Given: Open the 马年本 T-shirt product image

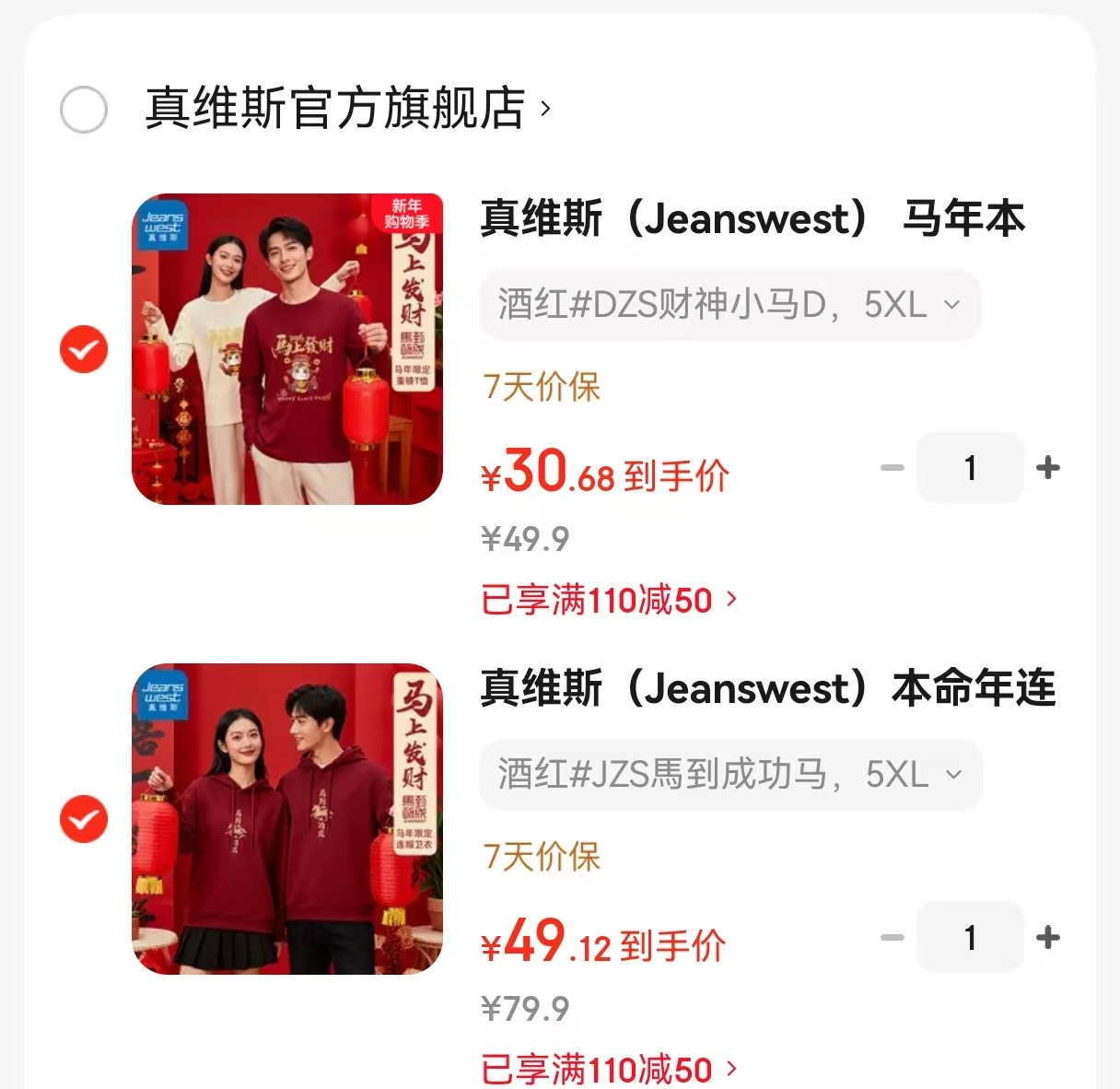Looking at the screenshot, I should 287,349.
